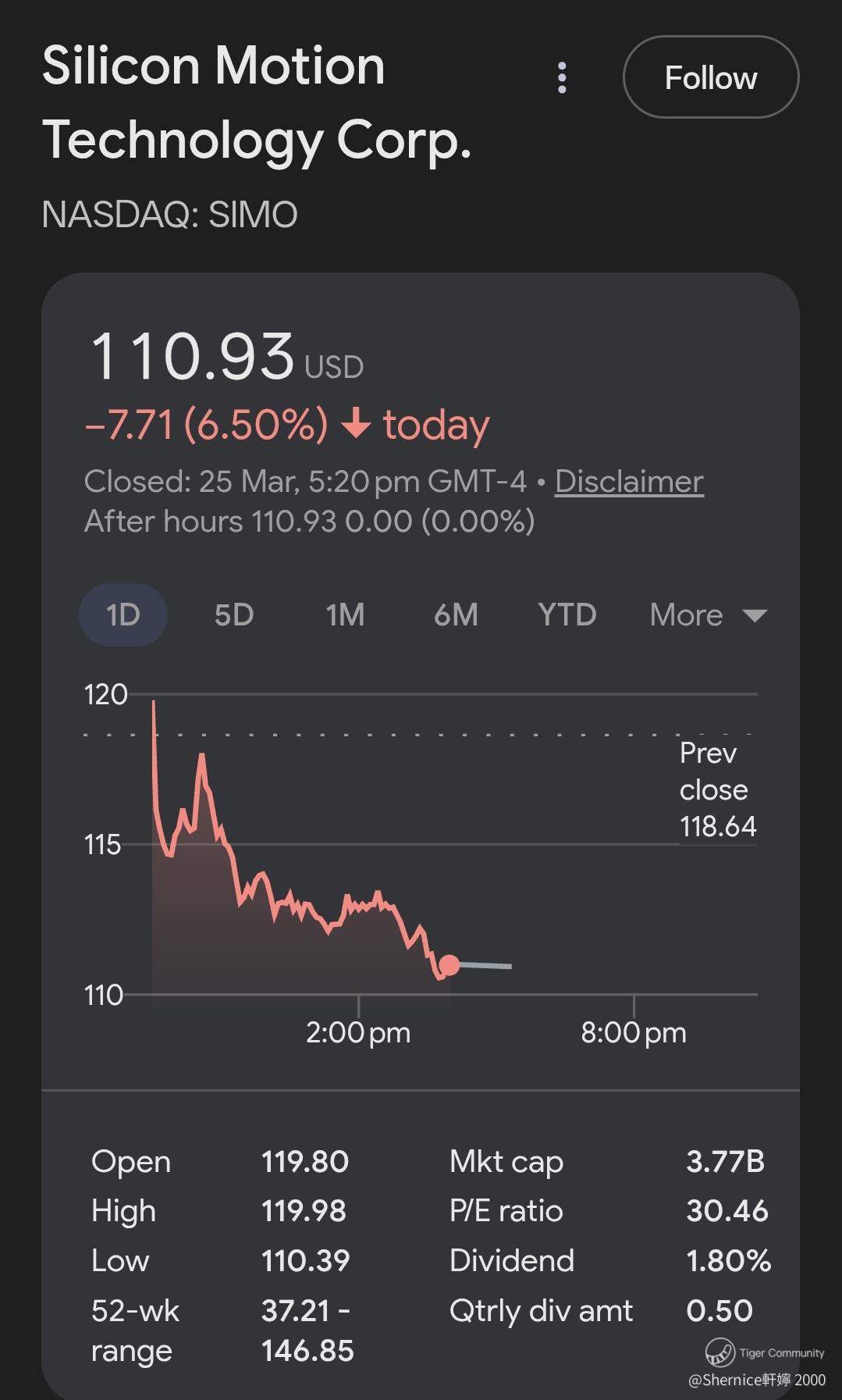This screenshot has width=842, height=1400.
Task: Open the three-dot overflow menu
Action: point(562,78)
